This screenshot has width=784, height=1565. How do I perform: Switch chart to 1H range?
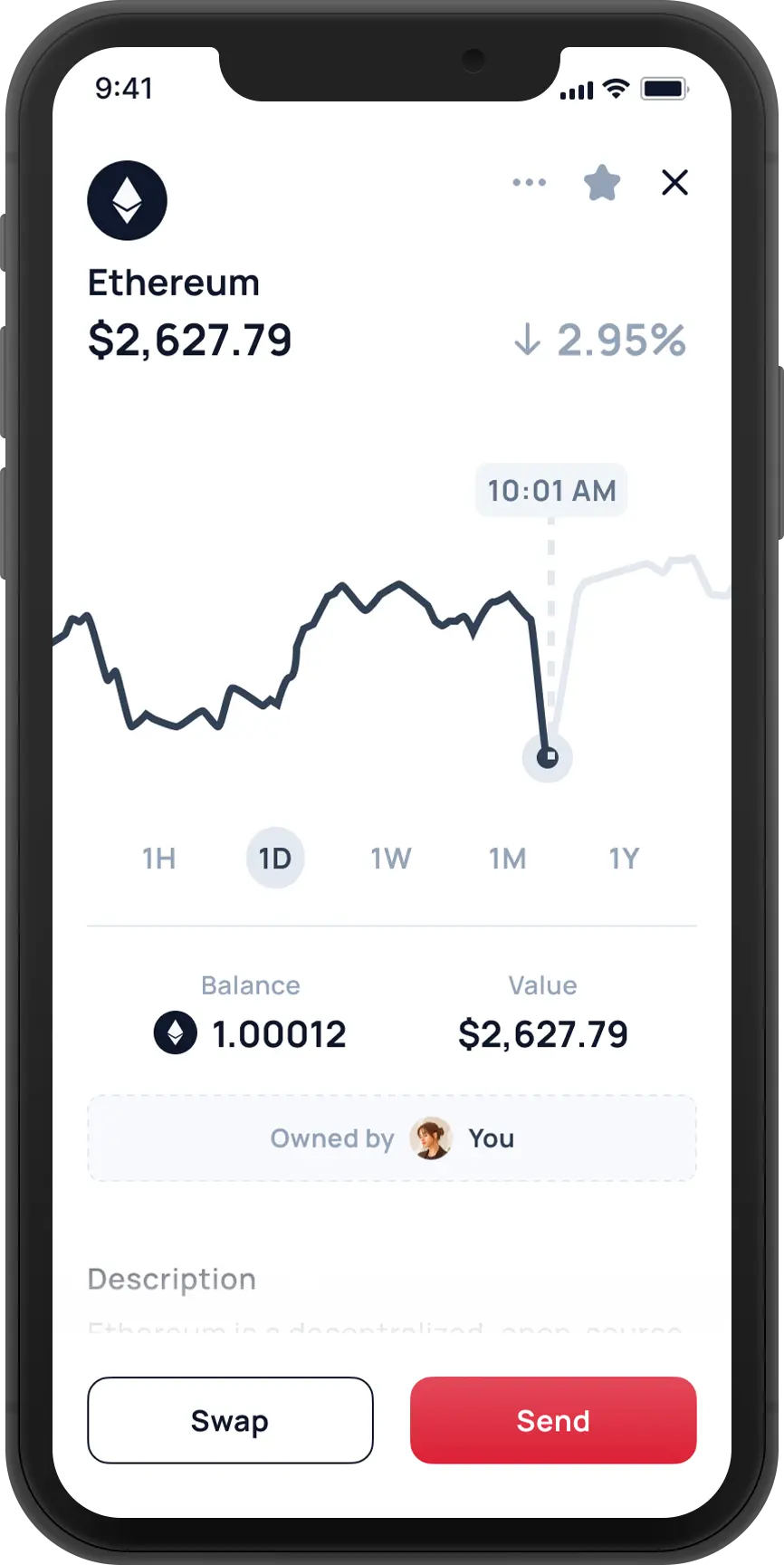click(x=159, y=858)
